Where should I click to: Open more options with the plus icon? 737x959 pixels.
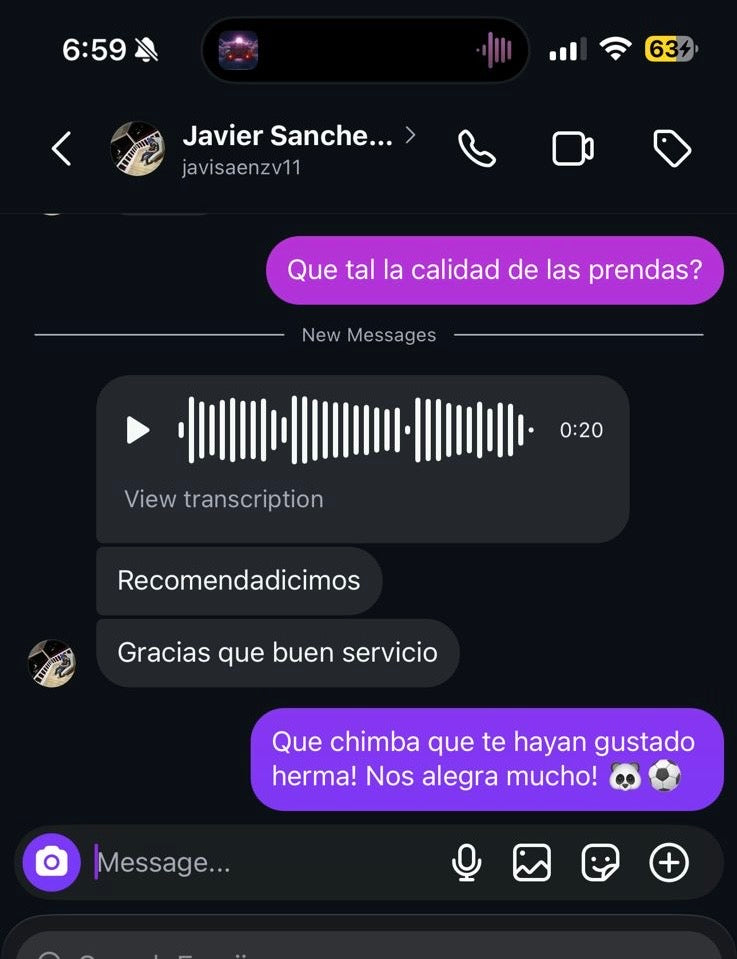669,862
